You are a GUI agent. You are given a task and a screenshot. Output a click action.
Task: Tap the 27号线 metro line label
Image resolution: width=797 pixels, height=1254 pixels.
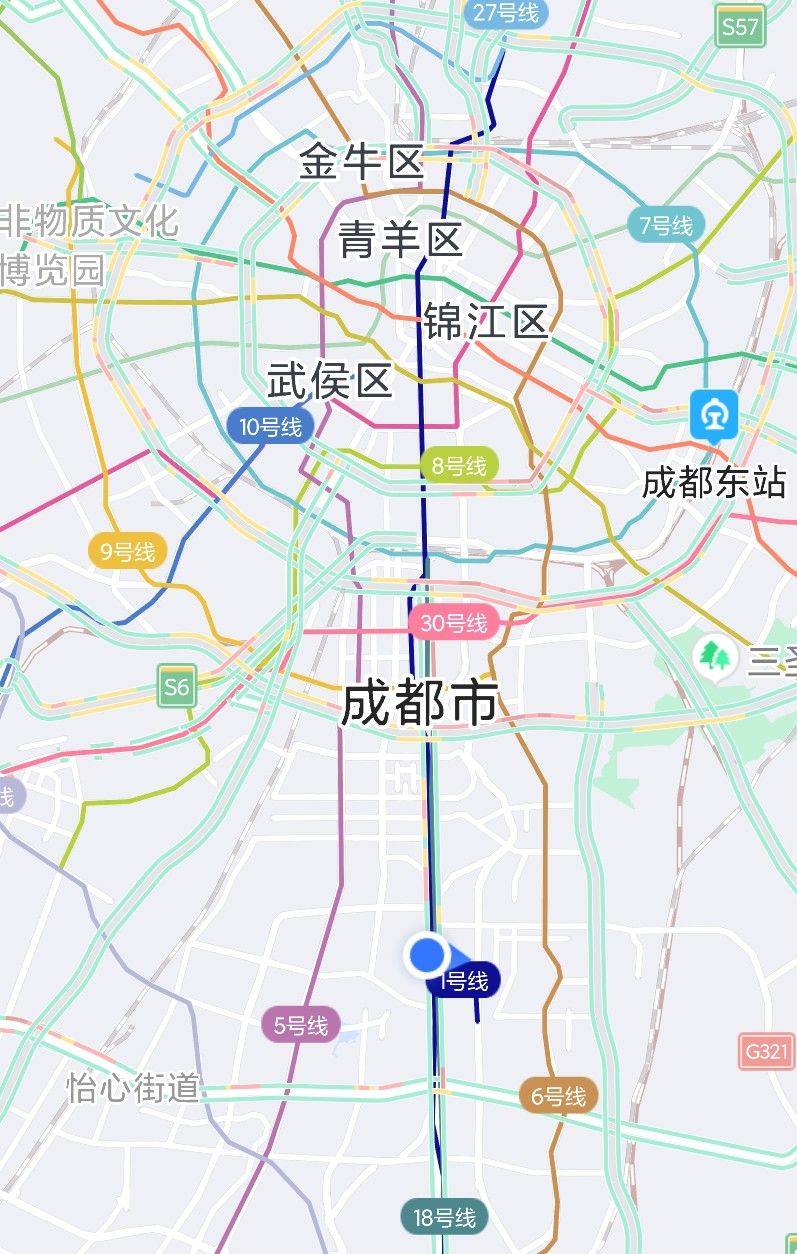coord(506,13)
